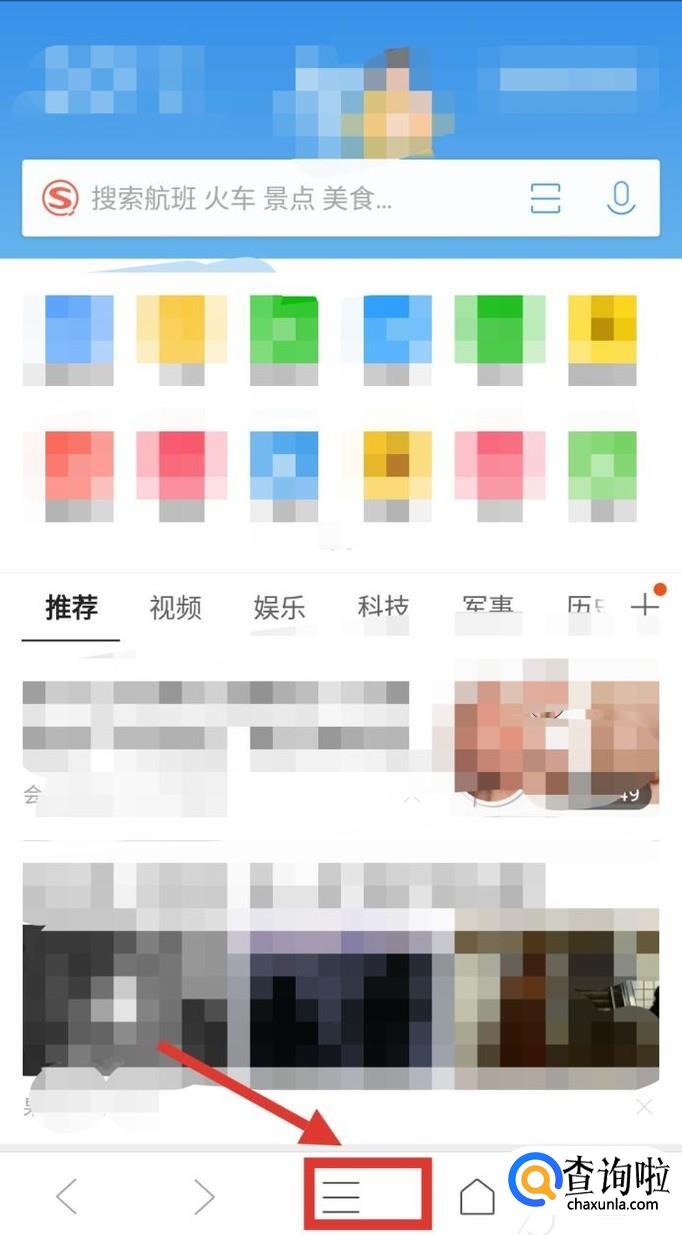Switch to the 军事 tab
Screen dimensions: 682x1235
point(487,607)
